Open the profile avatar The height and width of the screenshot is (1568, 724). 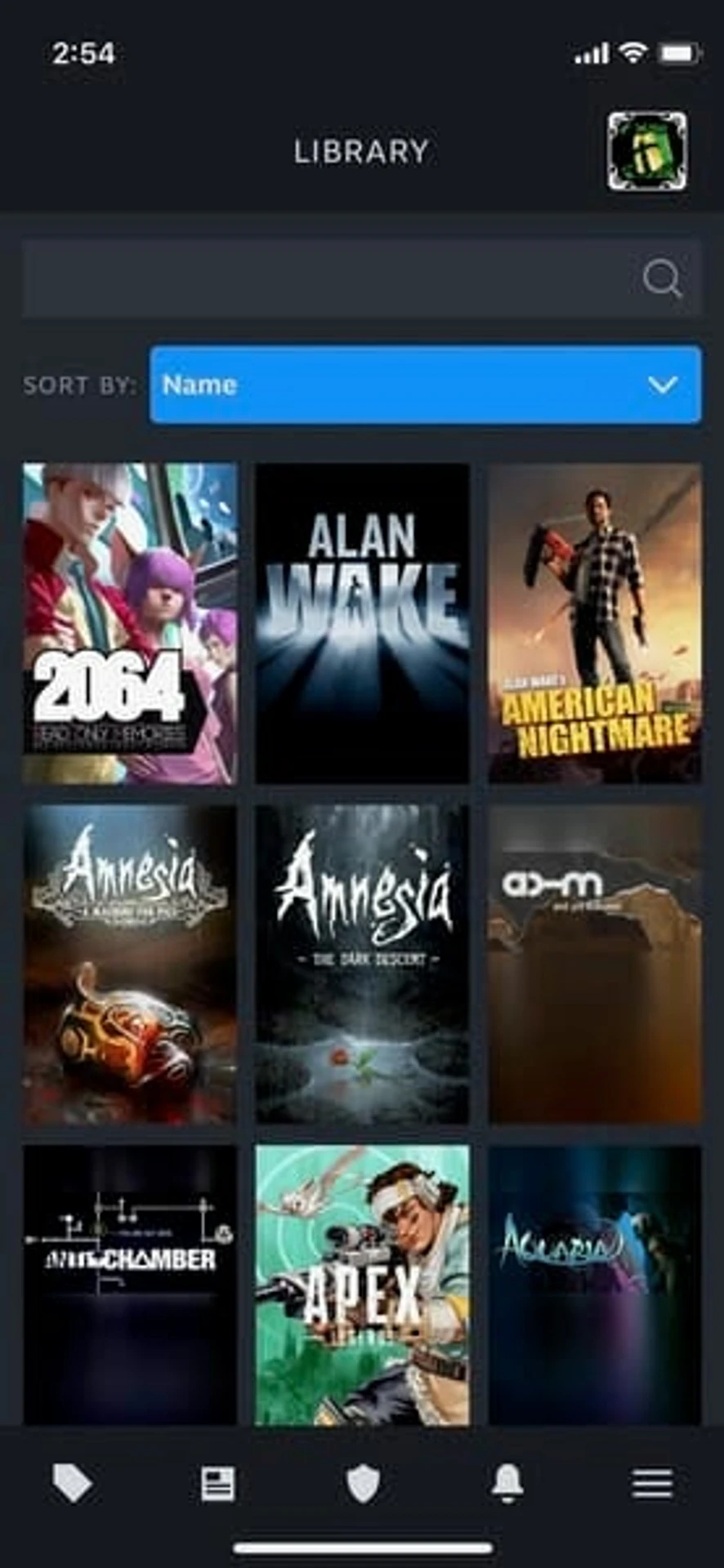coord(646,151)
